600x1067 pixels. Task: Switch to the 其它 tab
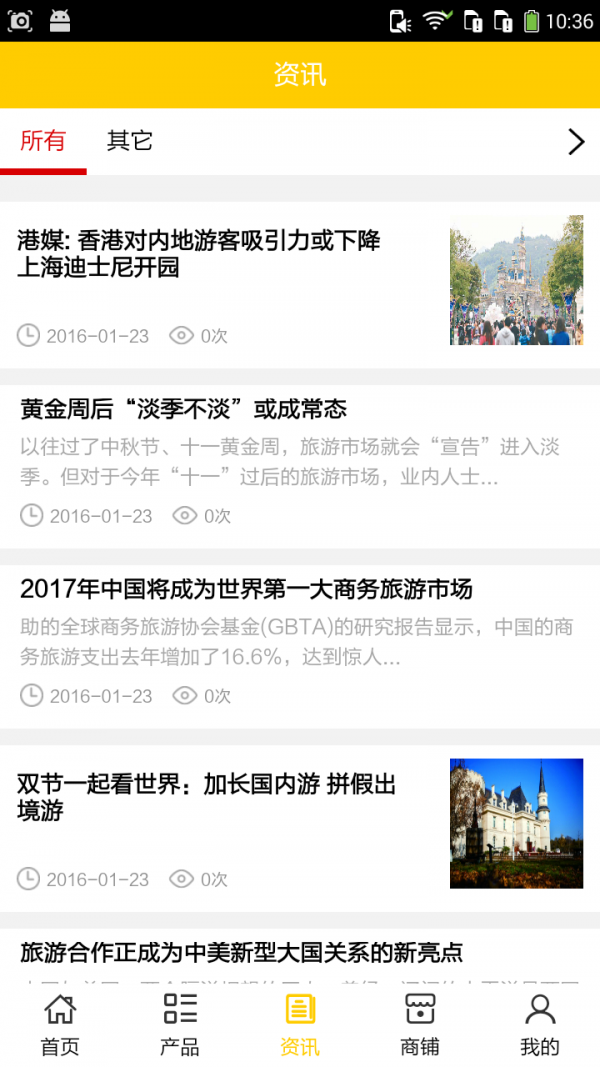130,141
